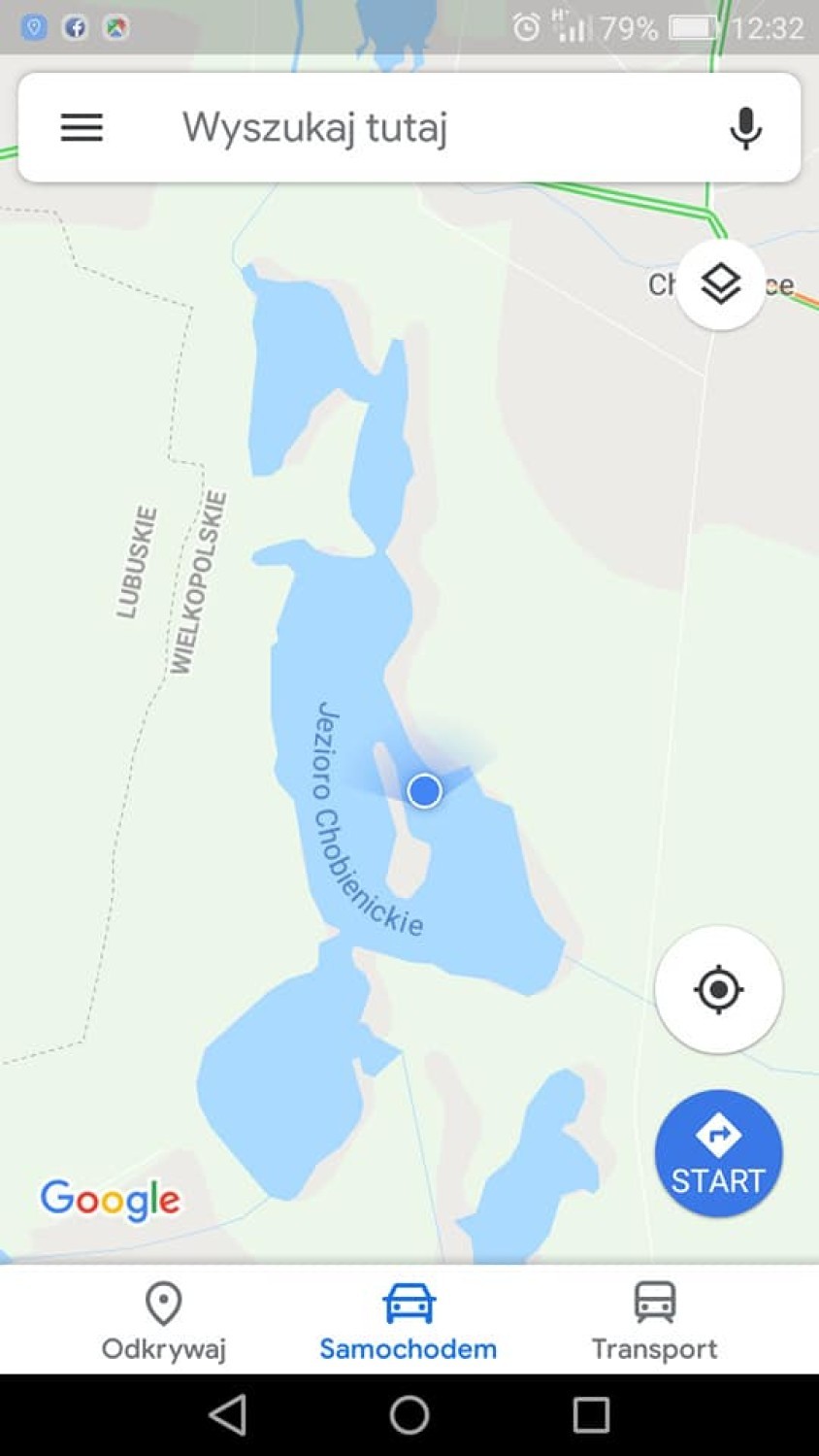
Task: Center the map on my location
Action: coord(718,989)
